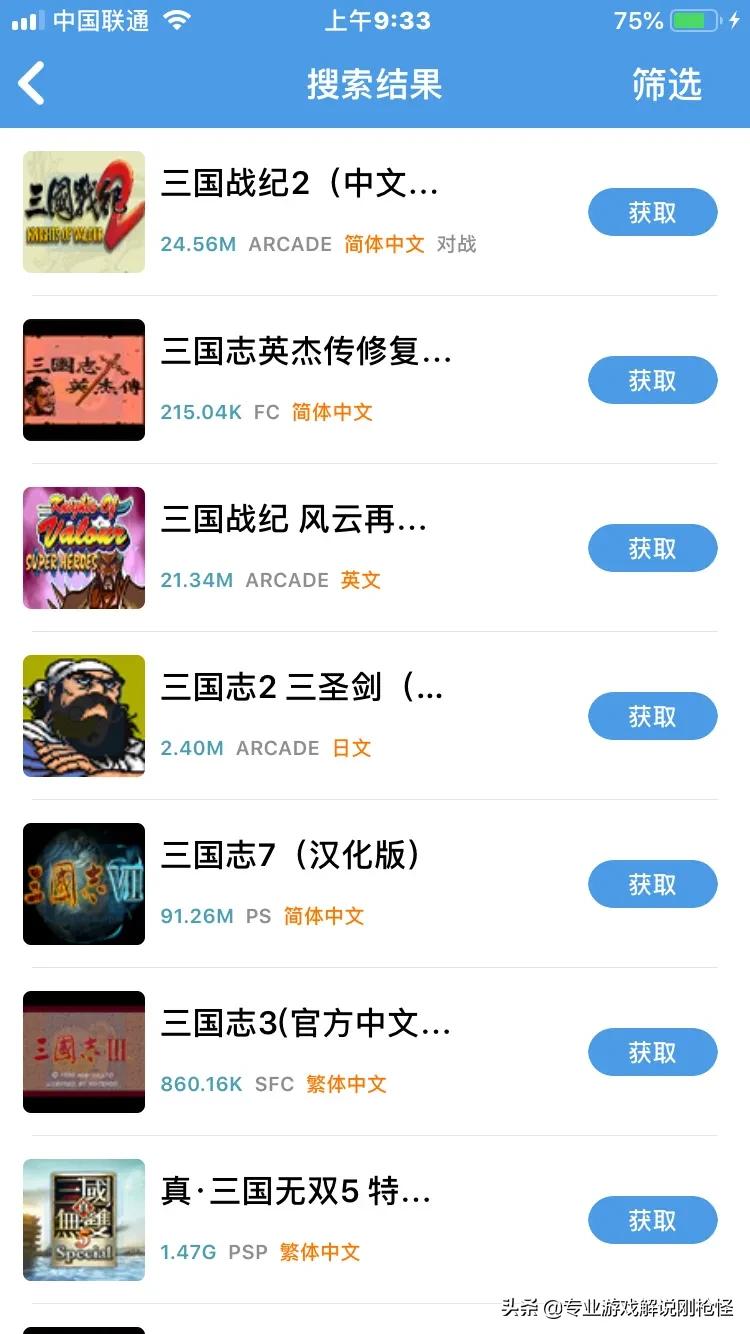Image resolution: width=750 pixels, height=1334 pixels.
Task: Get 三国志7（汉化版）
Action: coord(652,885)
